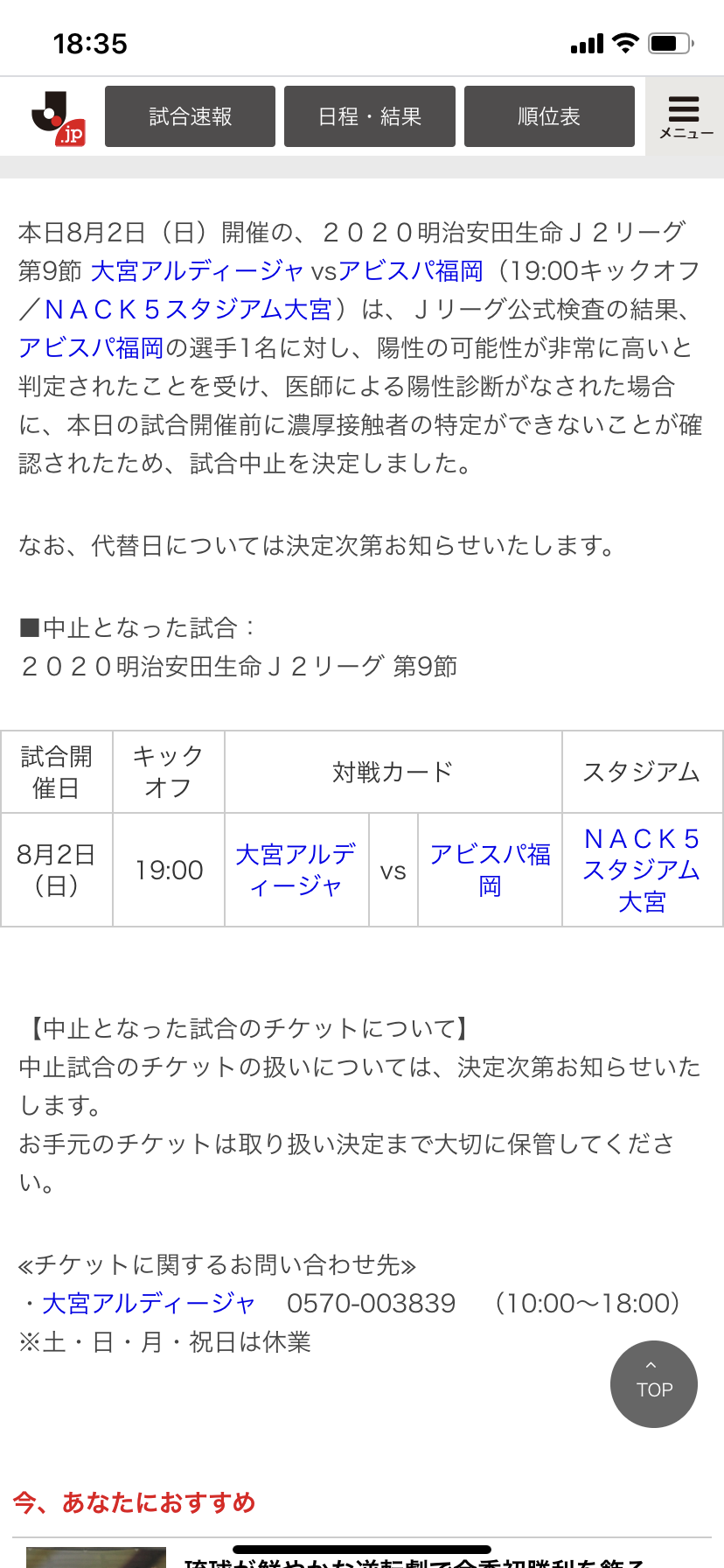This screenshot has width=724, height=1568.
Task: Open the 試合速報 tab
Action: (190, 116)
